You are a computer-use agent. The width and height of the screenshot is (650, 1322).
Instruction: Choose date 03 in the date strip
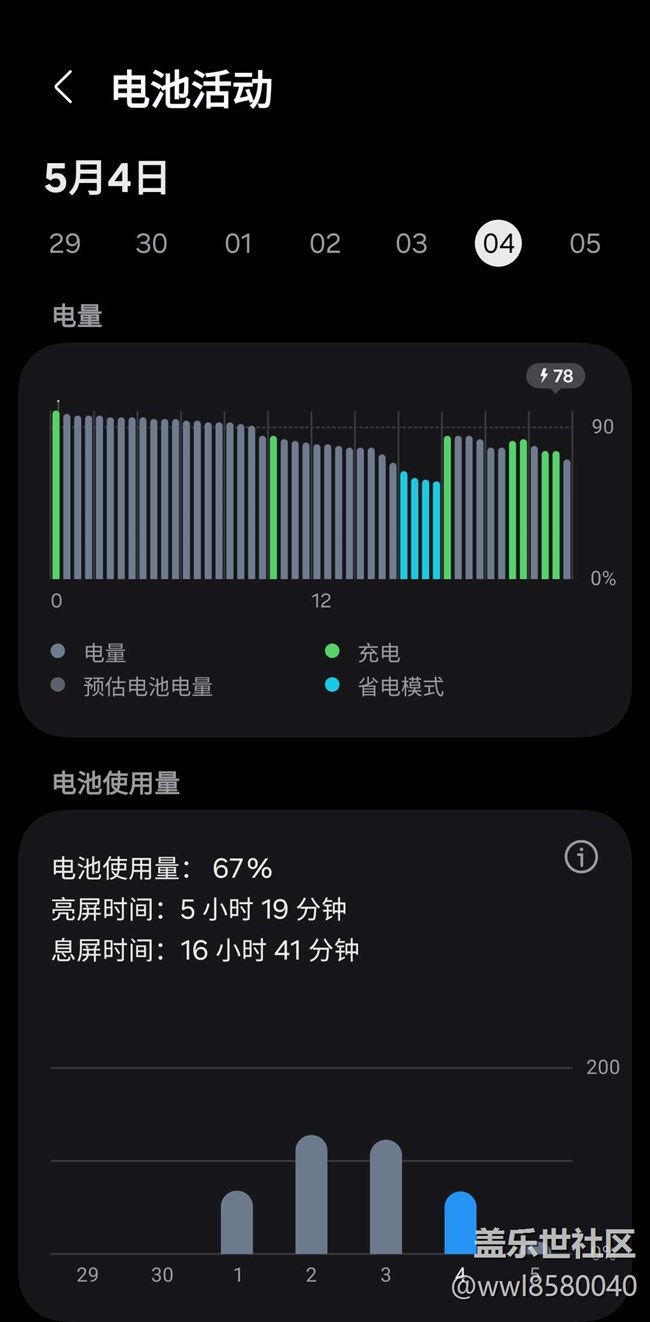pos(412,244)
